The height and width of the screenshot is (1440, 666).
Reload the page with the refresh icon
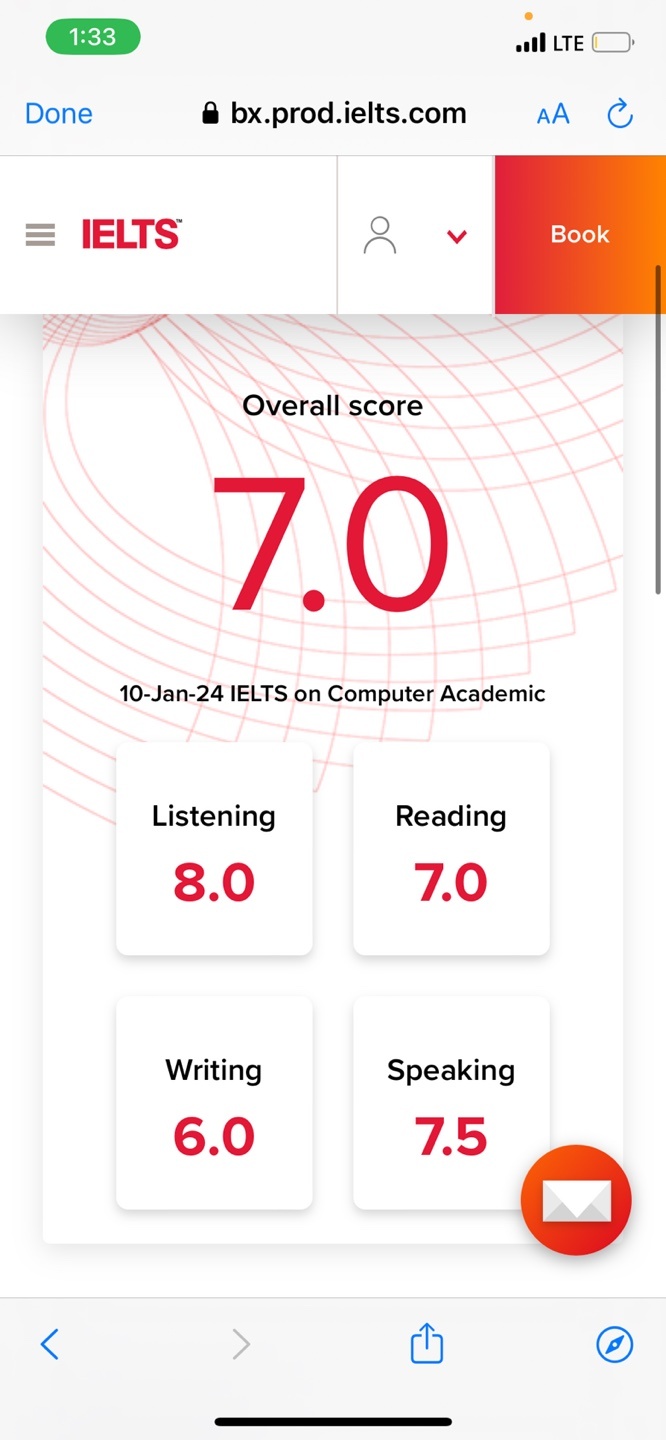tap(620, 114)
